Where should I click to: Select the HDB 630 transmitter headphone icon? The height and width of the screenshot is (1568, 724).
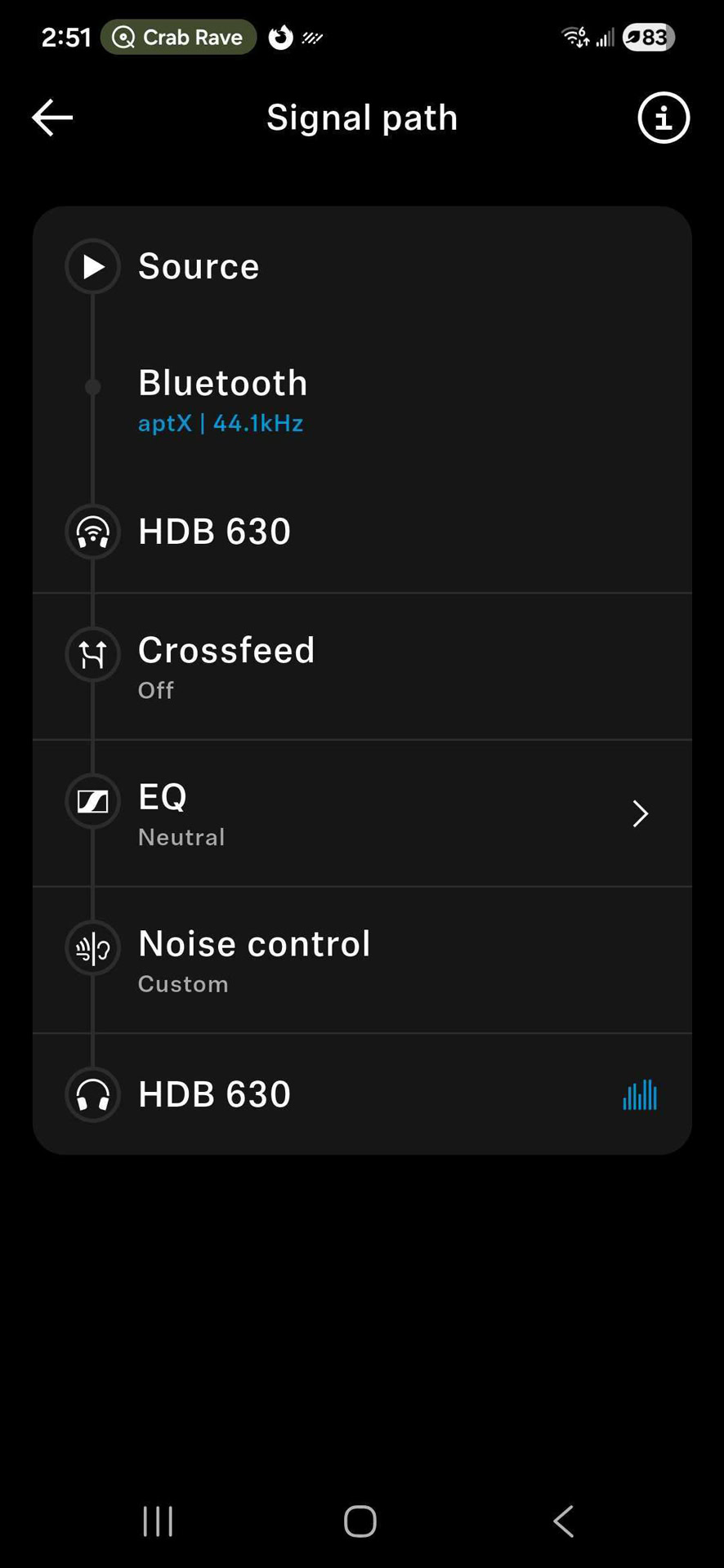pyautogui.click(x=92, y=531)
